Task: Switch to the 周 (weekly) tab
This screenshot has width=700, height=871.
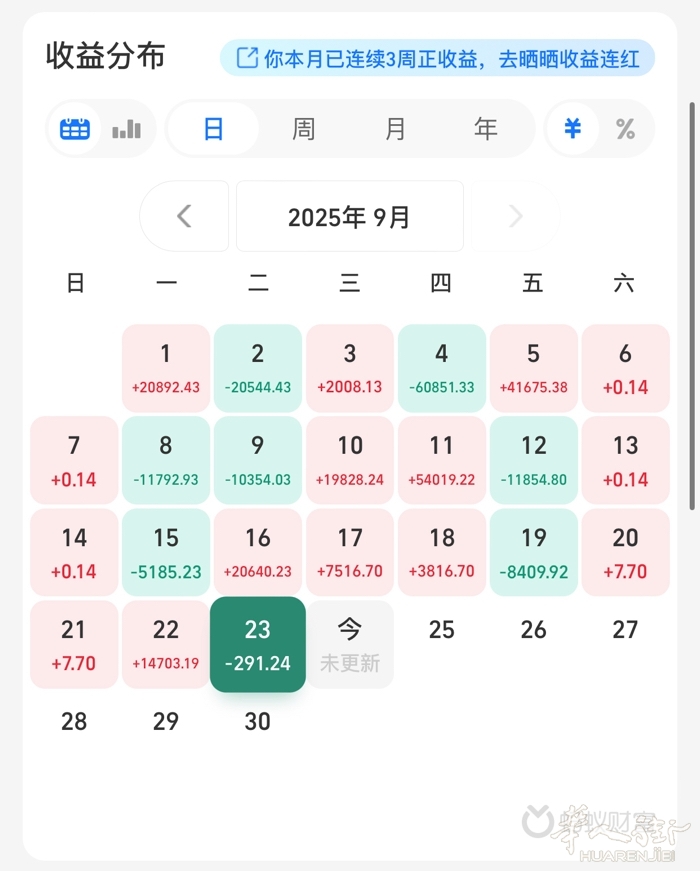Action: point(304,129)
